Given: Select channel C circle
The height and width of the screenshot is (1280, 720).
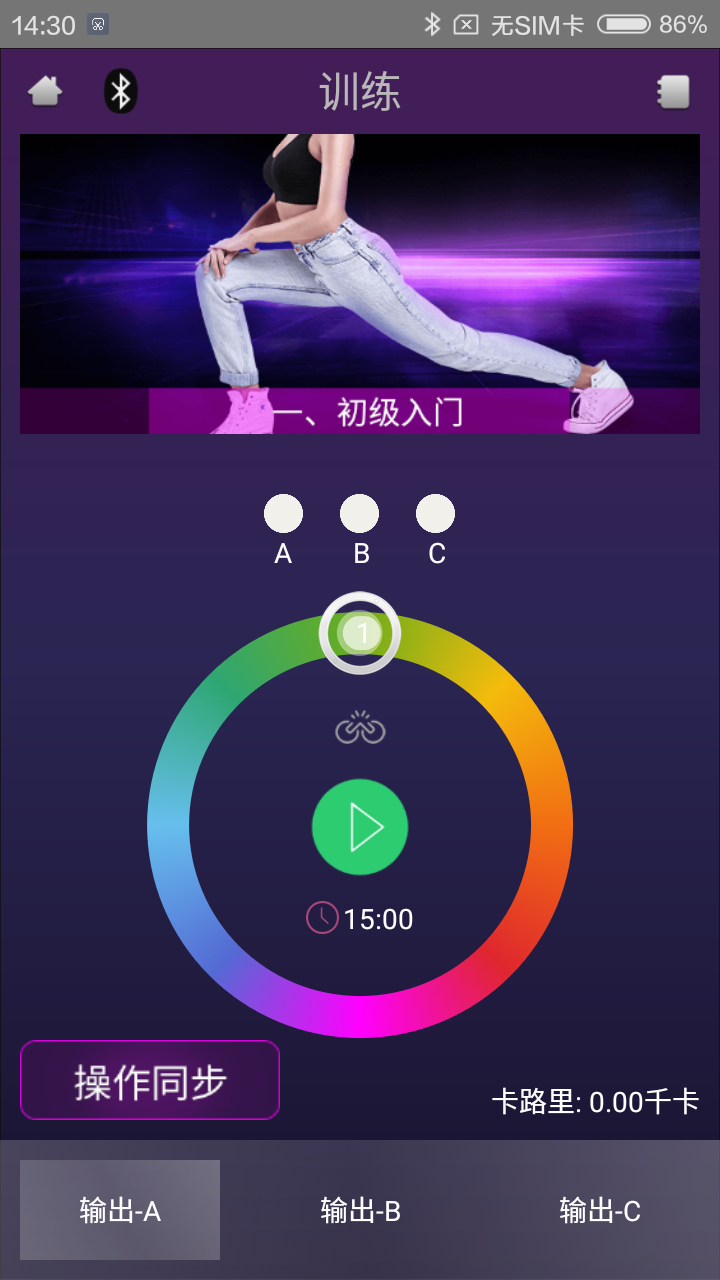Looking at the screenshot, I should (436, 514).
